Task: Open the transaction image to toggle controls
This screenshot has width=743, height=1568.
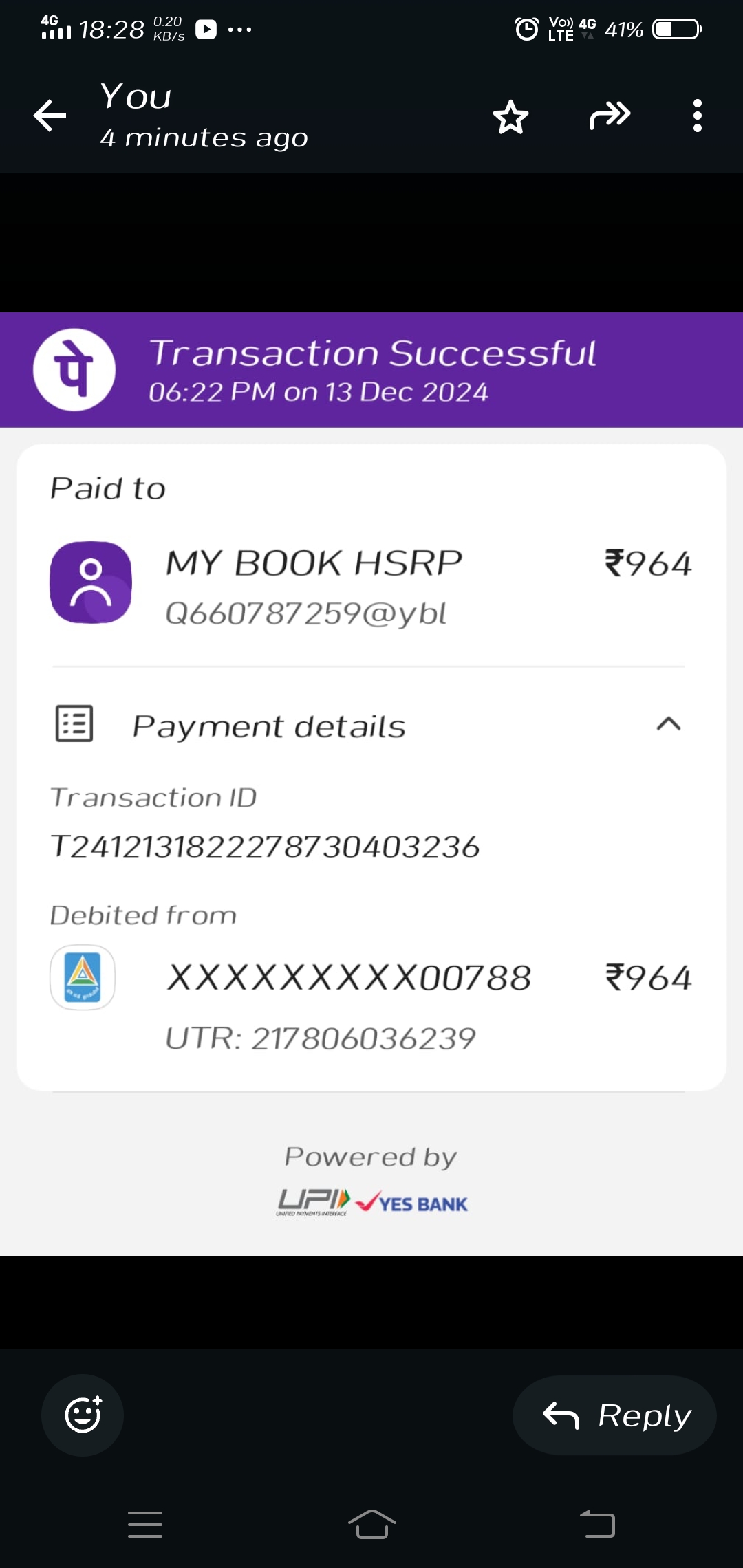Action: (x=371, y=784)
